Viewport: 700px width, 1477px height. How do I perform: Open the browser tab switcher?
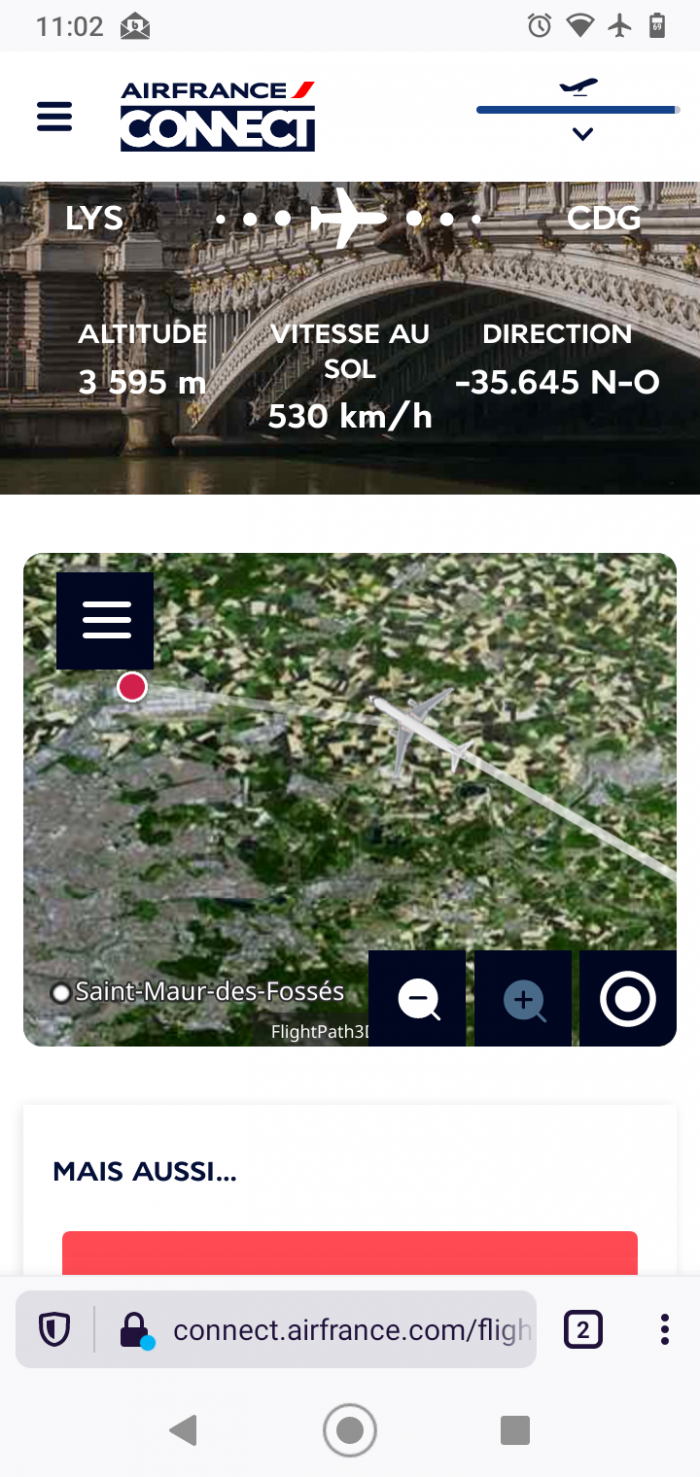pyautogui.click(x=583, y=1330)
